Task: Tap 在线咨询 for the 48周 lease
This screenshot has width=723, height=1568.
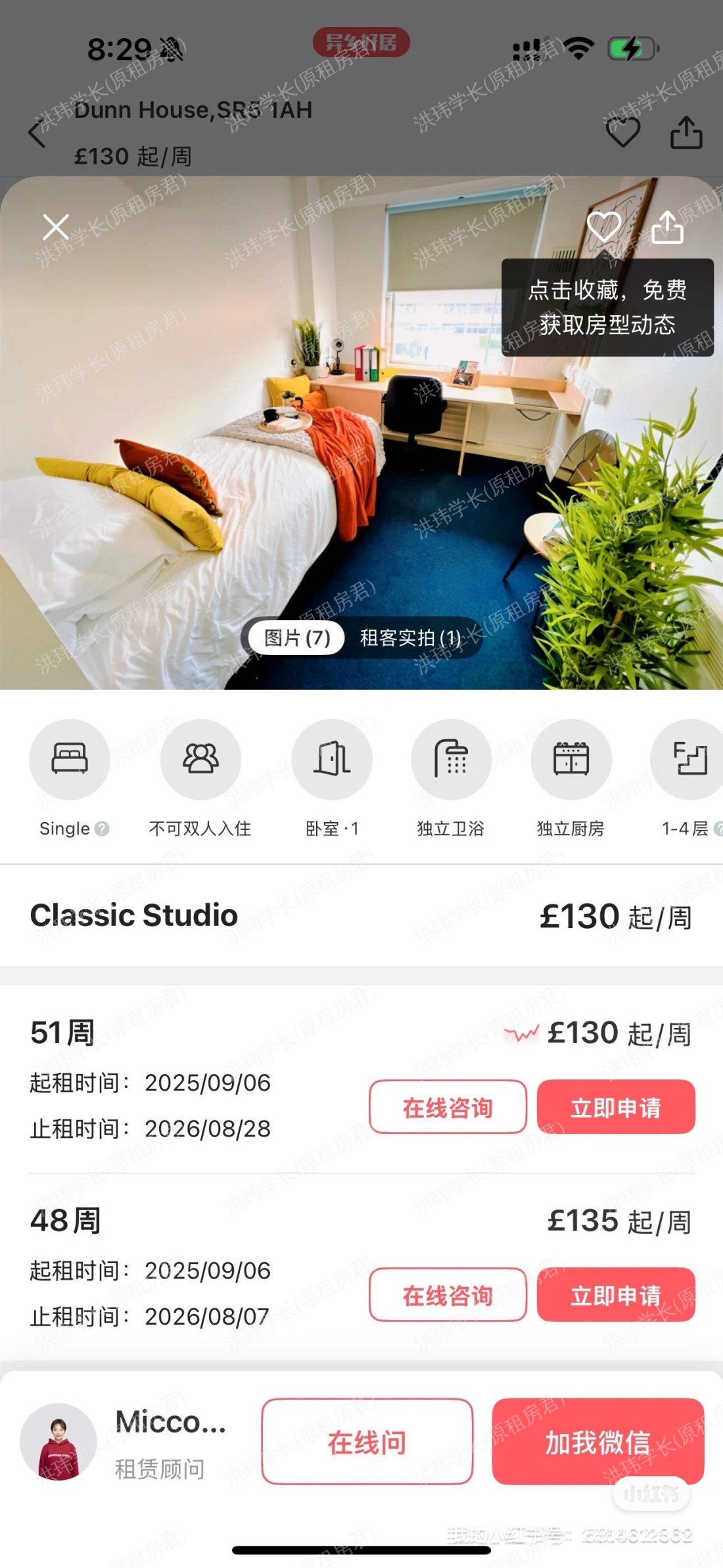Action: (448, 1295)
